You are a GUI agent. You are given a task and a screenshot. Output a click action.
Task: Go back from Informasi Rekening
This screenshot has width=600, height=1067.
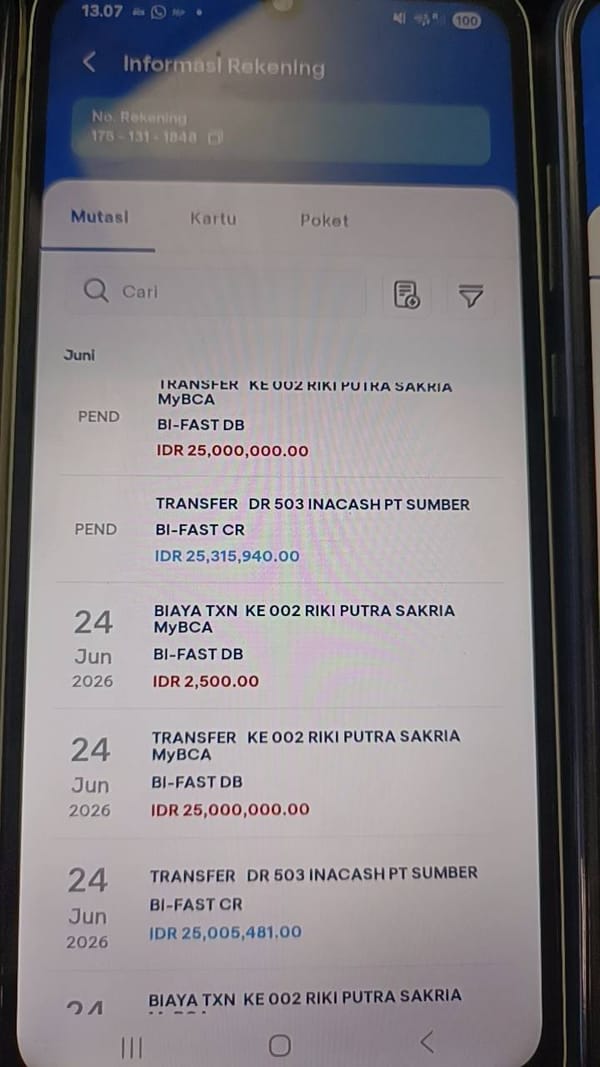pos(89,63)
